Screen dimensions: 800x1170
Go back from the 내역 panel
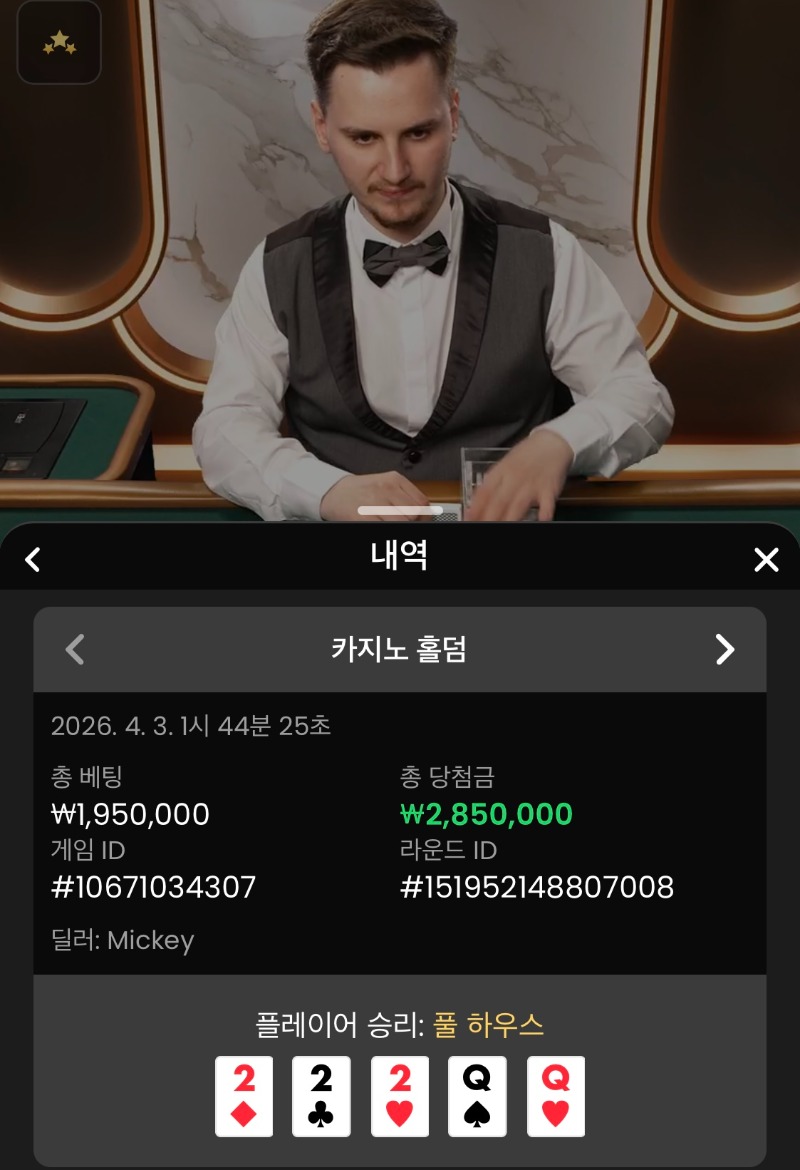(x=32, y=559)
